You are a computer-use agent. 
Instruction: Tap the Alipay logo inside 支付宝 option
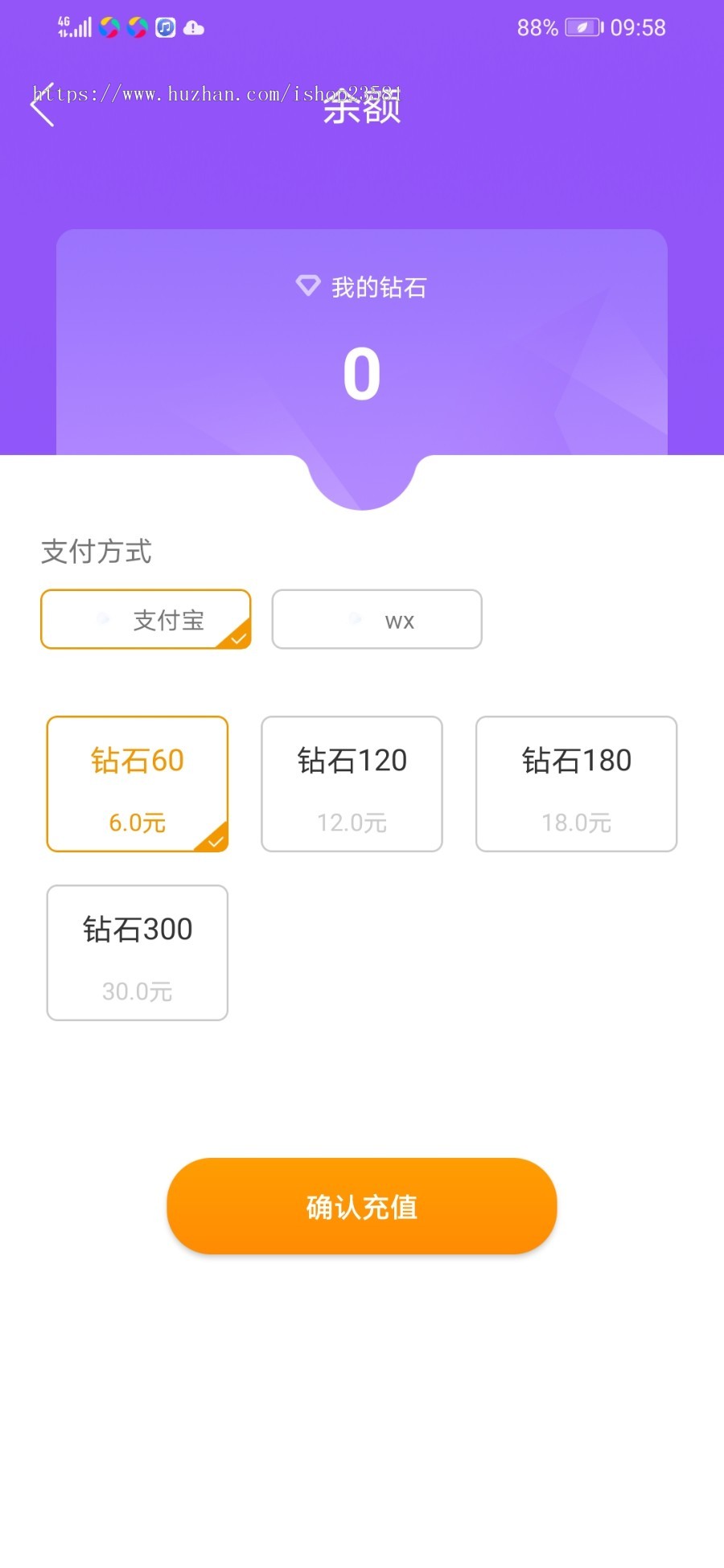click(103, 619)
